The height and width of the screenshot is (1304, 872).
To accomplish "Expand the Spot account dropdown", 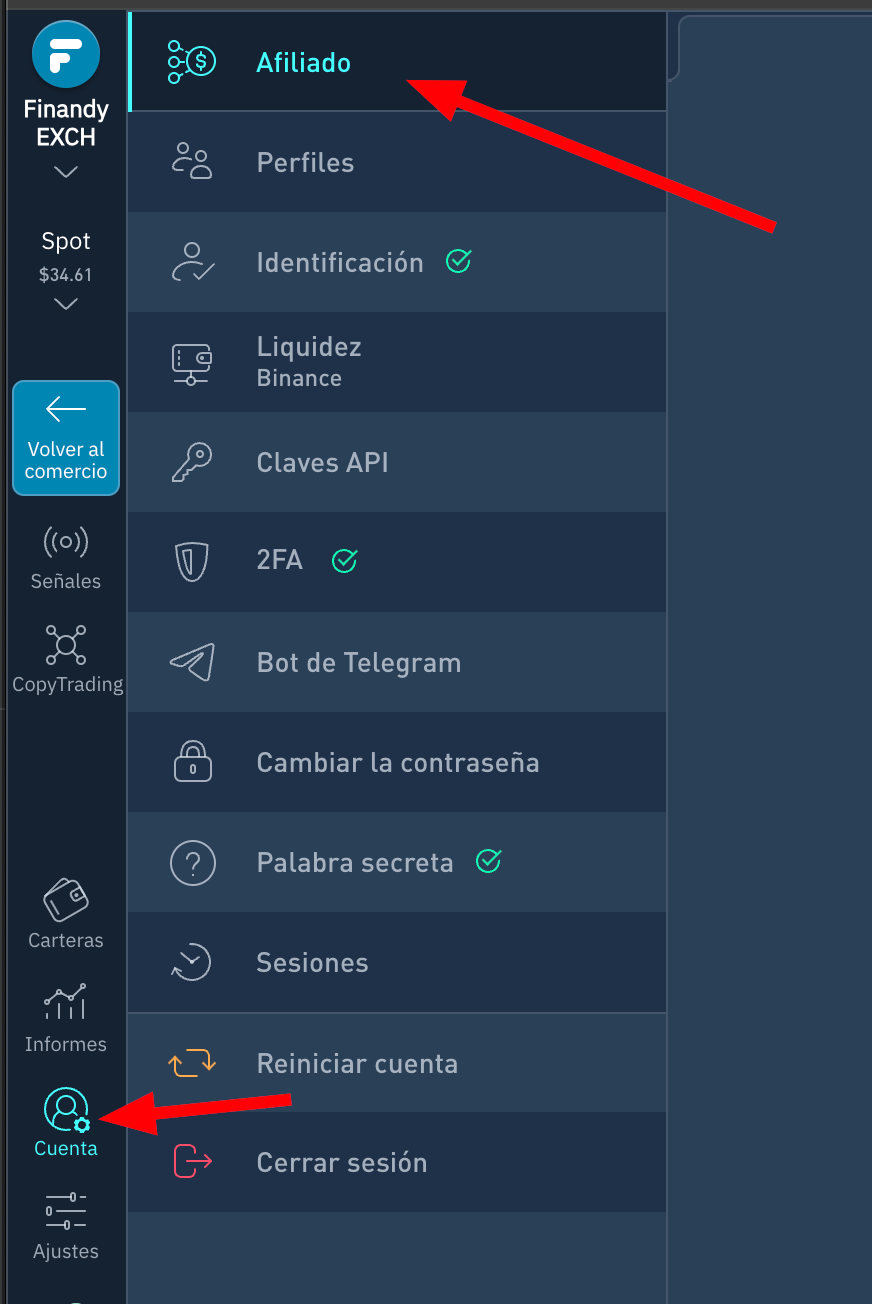I will 66,304.
